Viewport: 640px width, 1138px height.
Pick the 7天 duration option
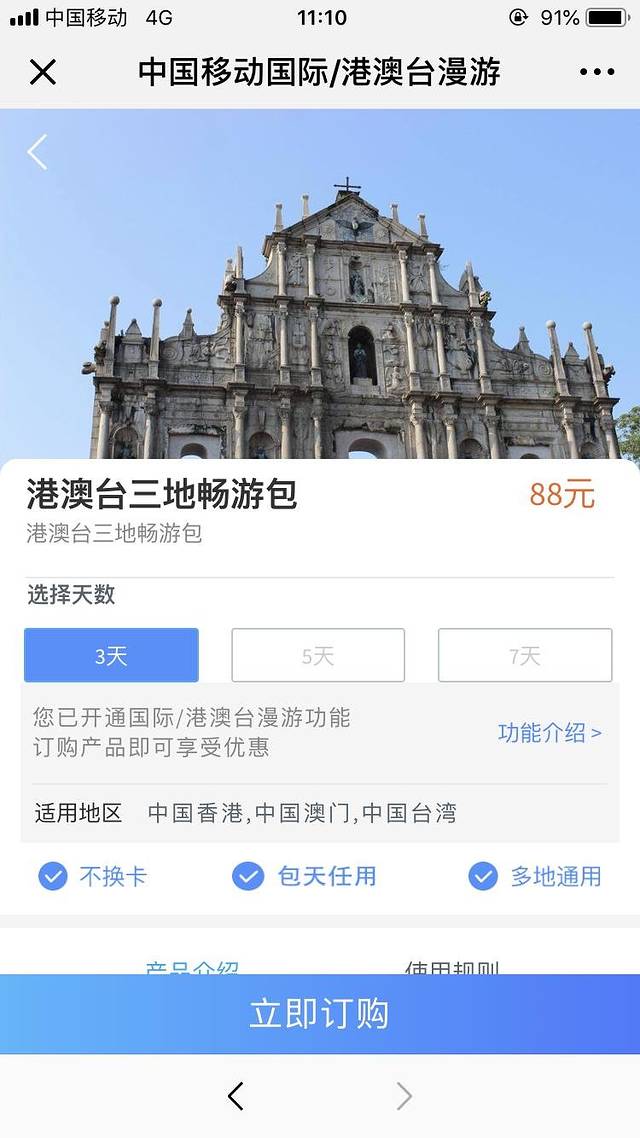click(525, 655)
